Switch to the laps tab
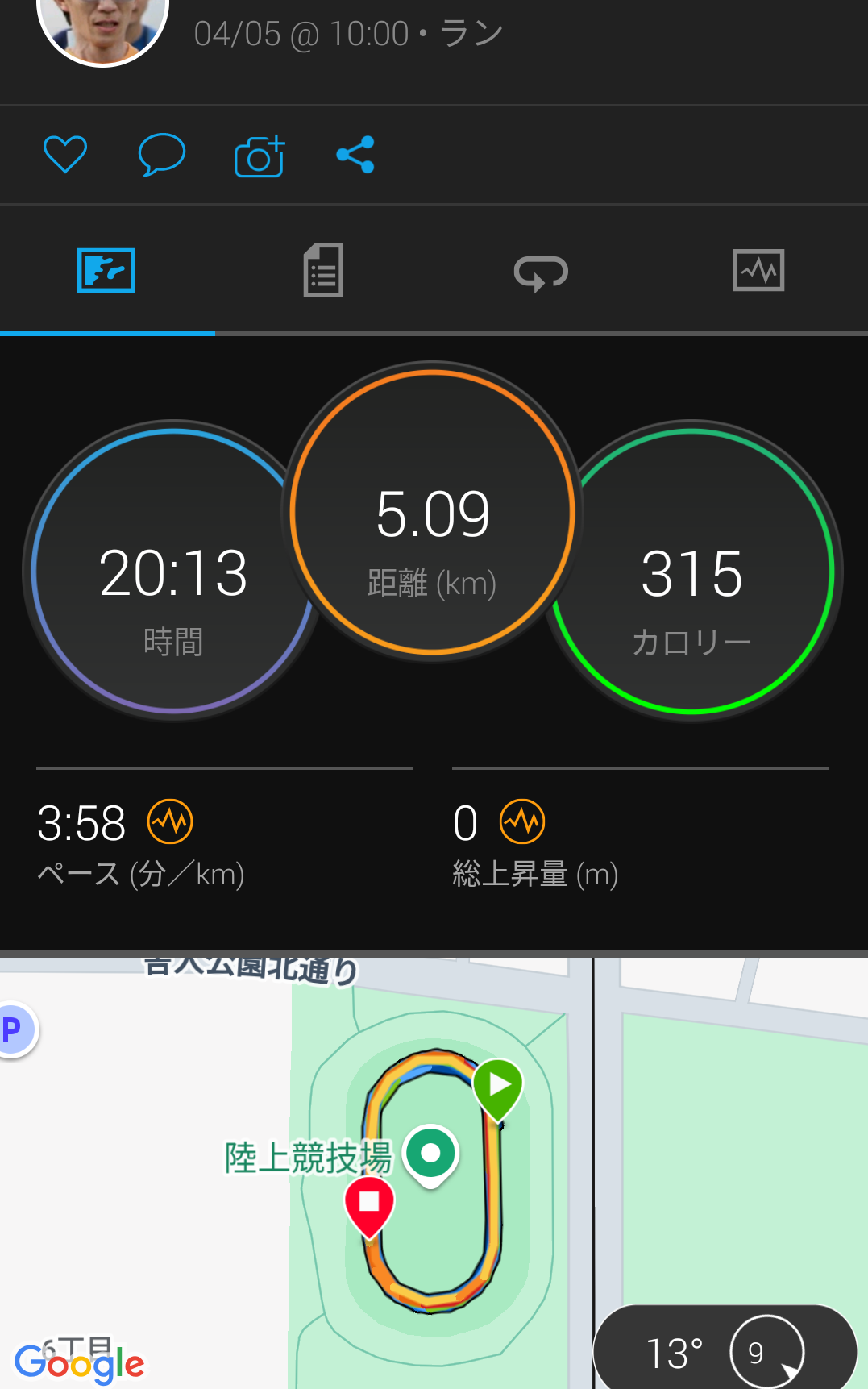The height and width of the screenshot is (1389, 868). (541, 272)
